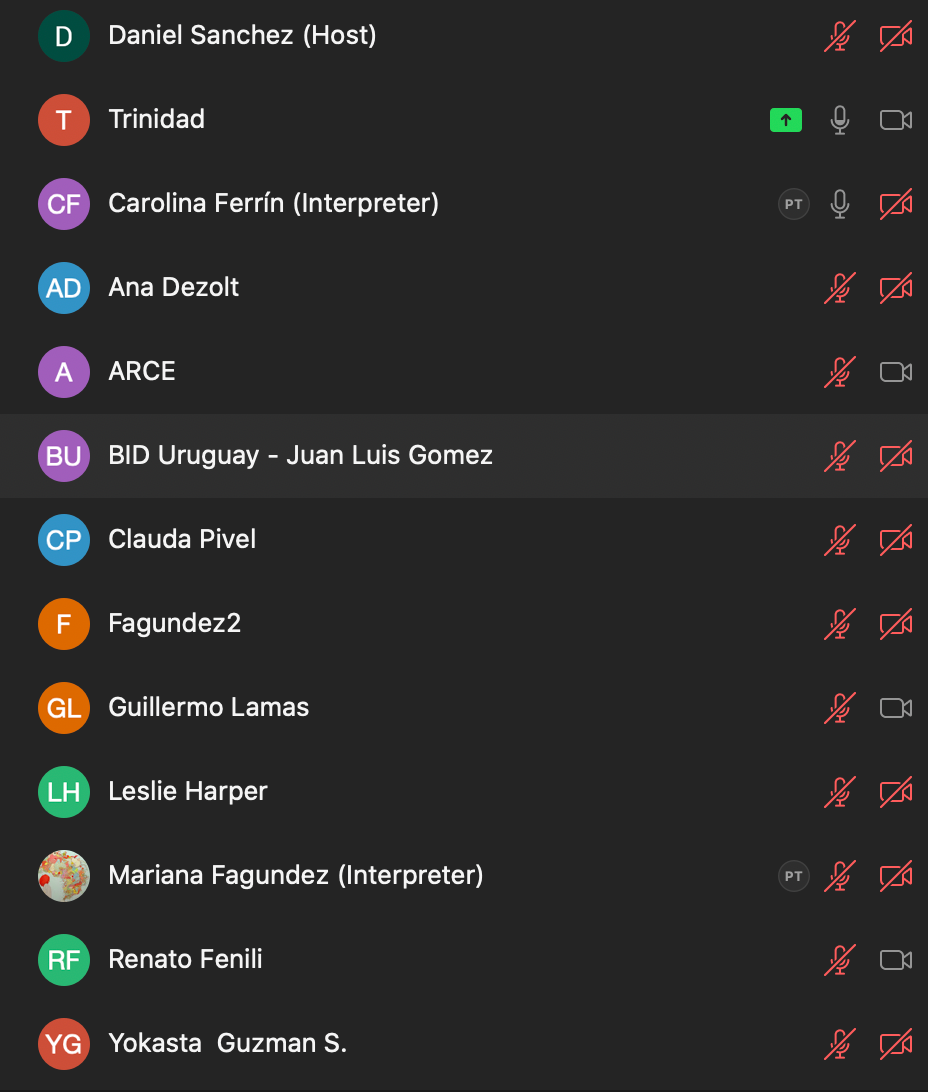The width and height of the screenshot is (928, 1092).
Task: Tap ARCE's camera icon
Action: (x=895, y=372)
